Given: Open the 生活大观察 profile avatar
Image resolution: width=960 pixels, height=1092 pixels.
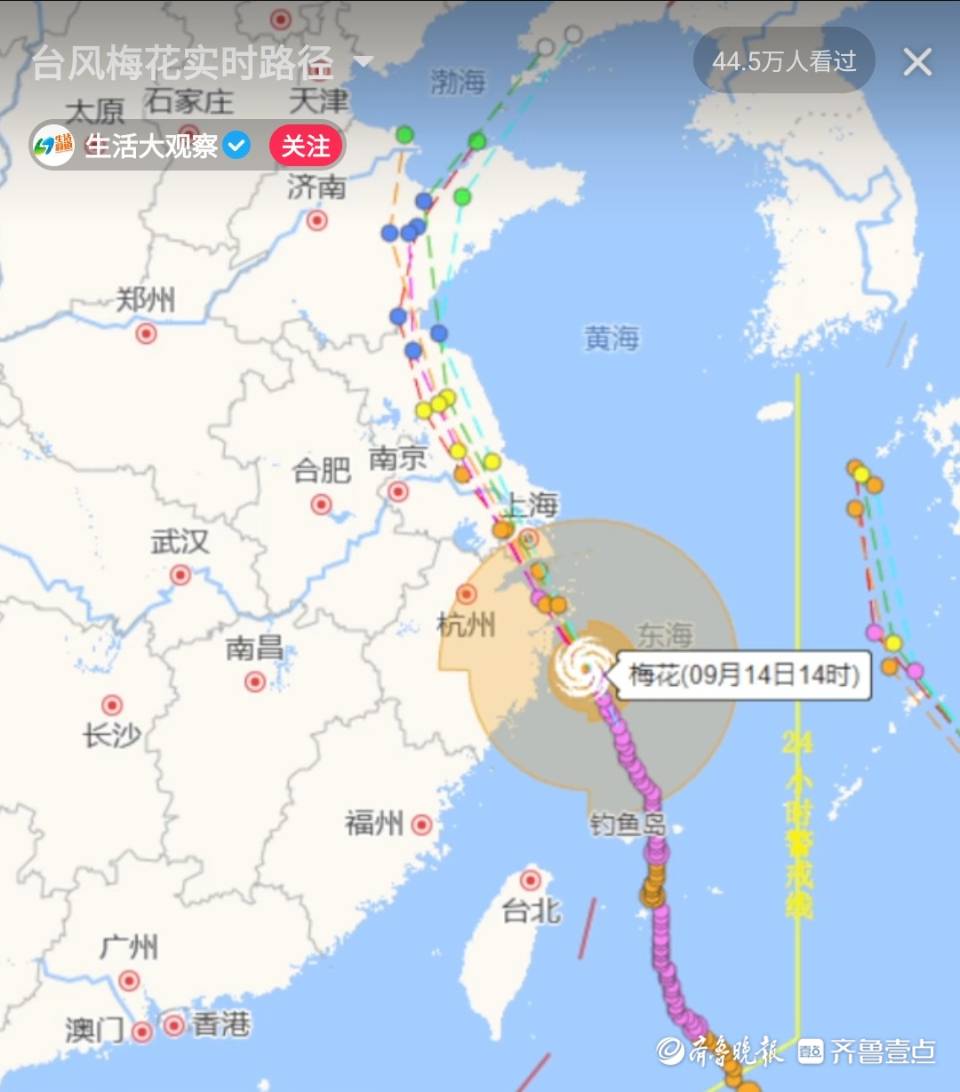Looking at the screenshot, I should (54, 146).
